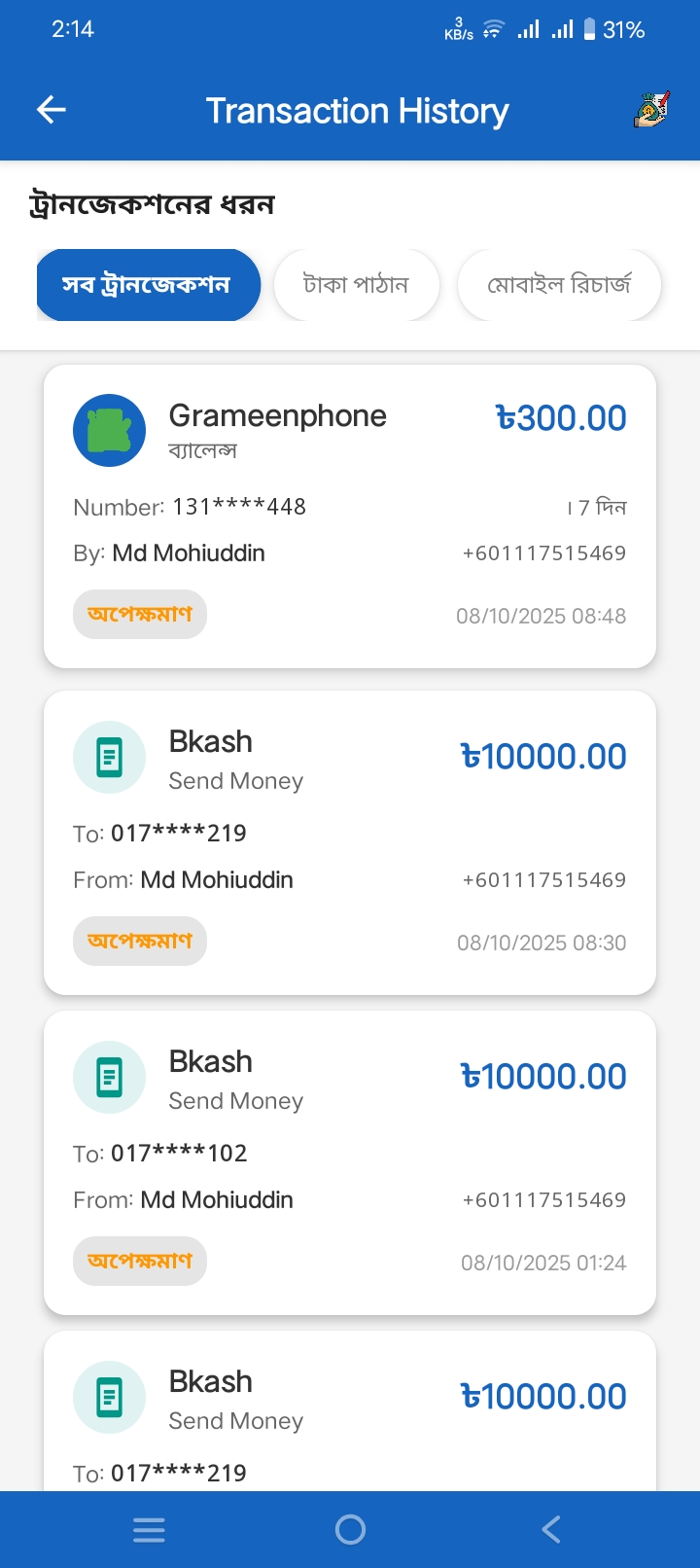Viewport: 700px width, 1568px height.
Task: View Bkash transaction dated 08/10/2025 08:30
Action: (350, 842)
